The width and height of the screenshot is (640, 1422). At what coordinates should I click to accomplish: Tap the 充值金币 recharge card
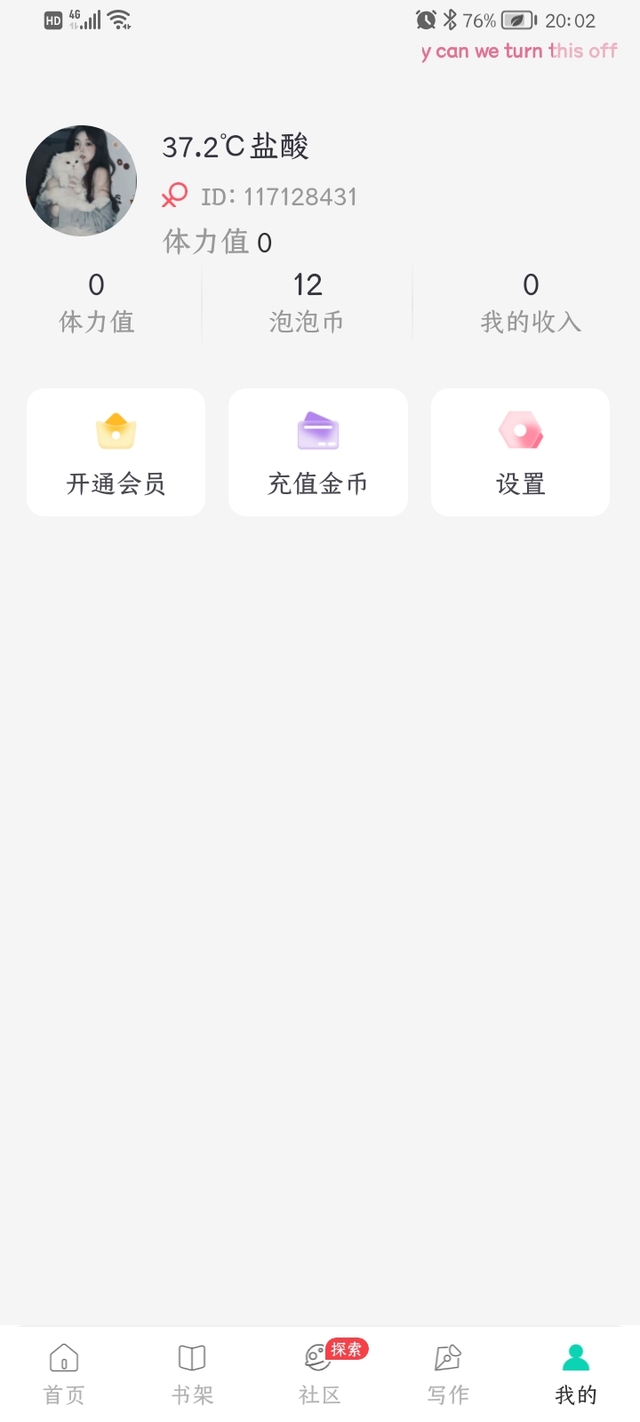318,452
